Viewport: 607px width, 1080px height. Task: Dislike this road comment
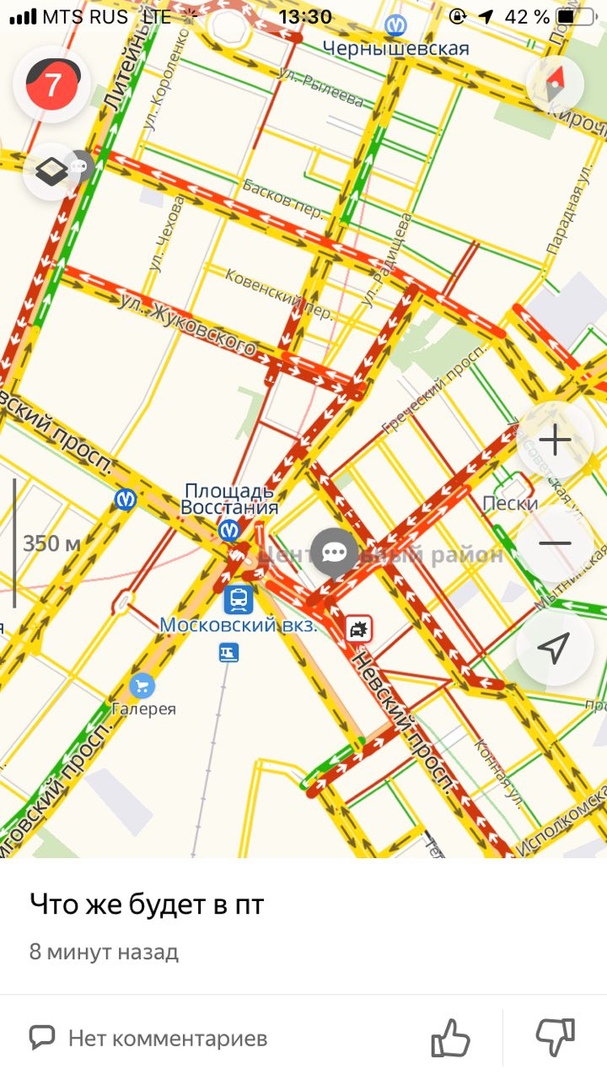[x=554, y=1038]
